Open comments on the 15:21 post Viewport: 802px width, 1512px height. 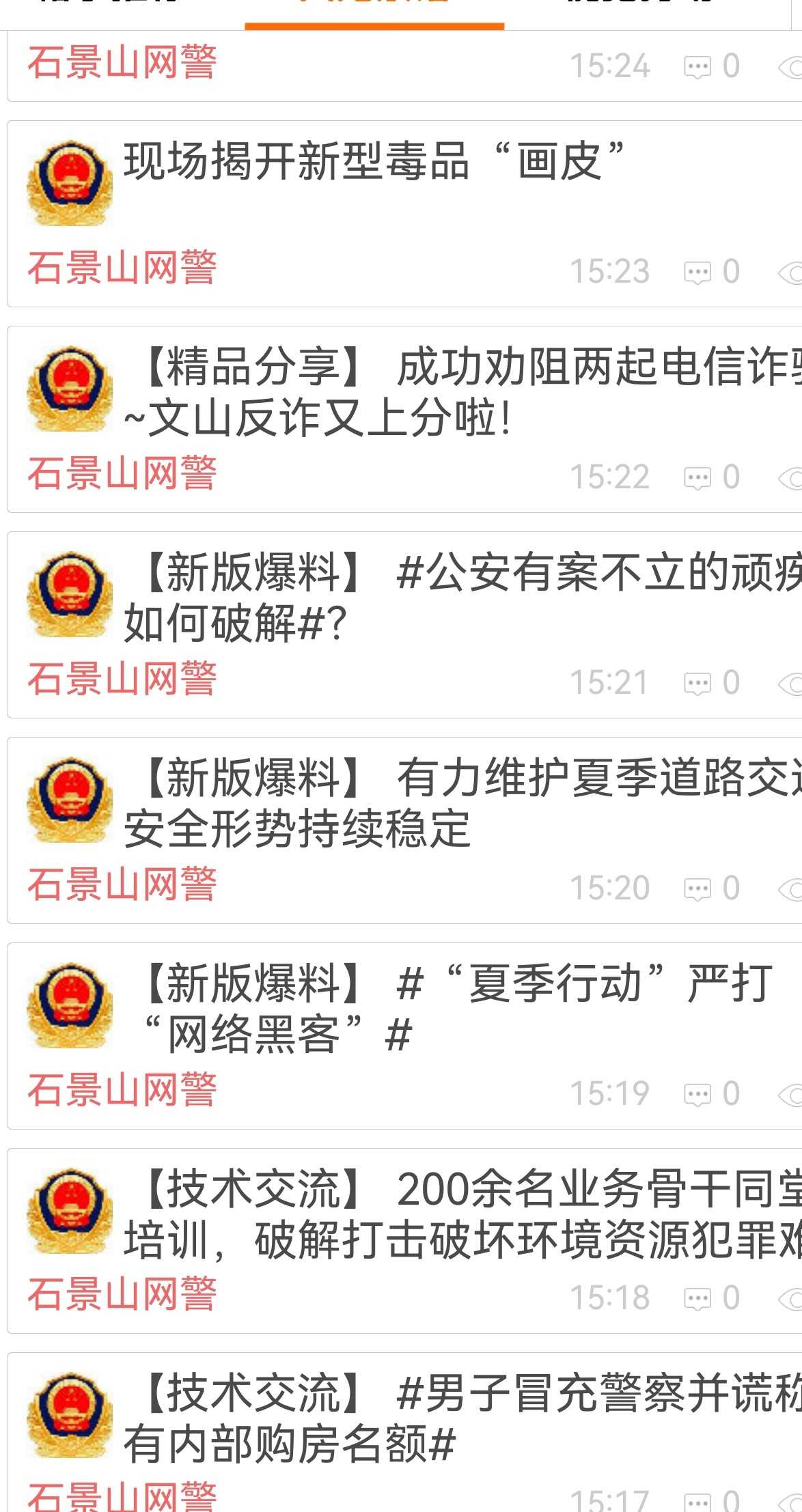(x=712, y=683)
